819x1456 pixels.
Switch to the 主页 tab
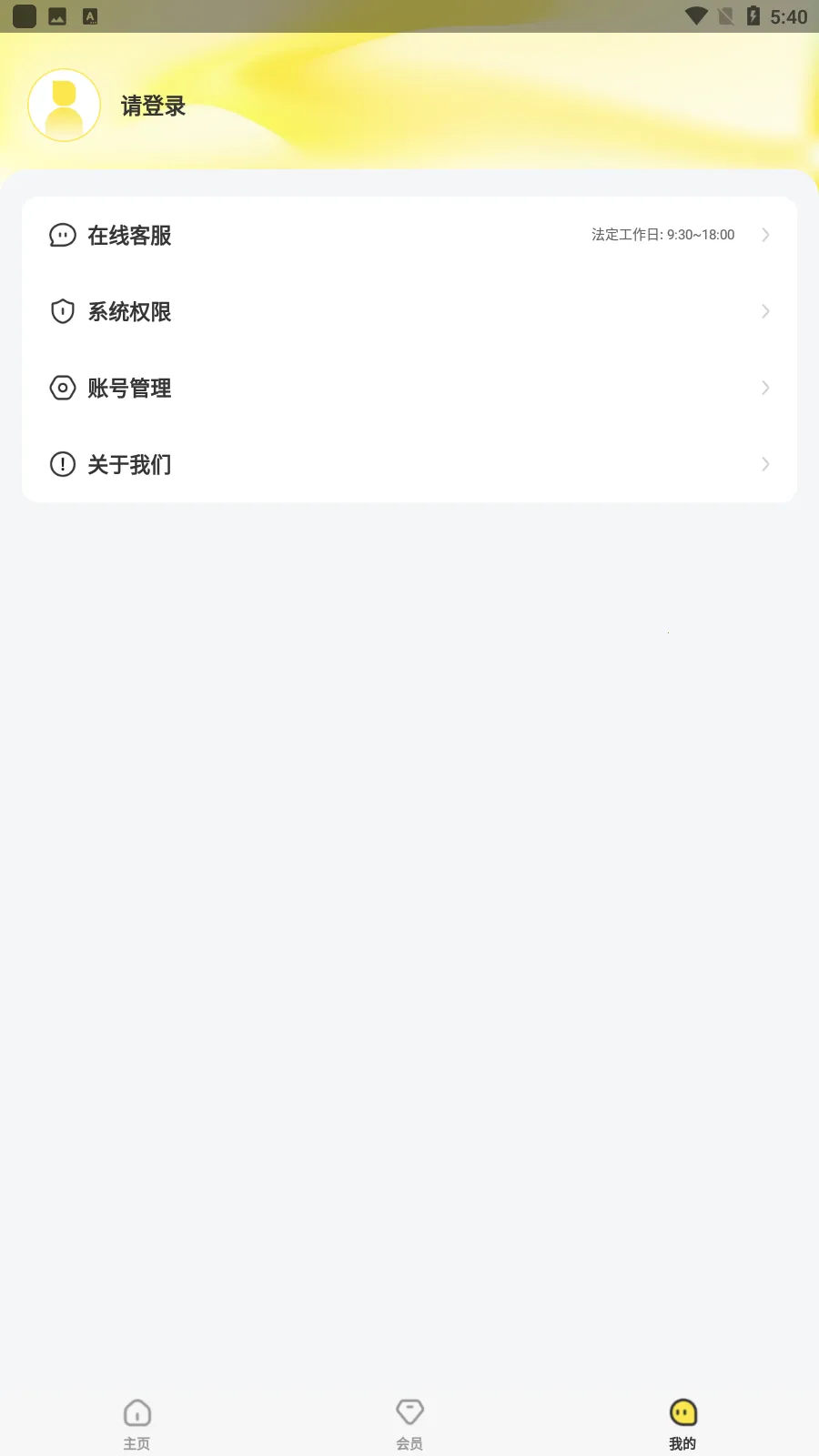(x=136, y=1423)
